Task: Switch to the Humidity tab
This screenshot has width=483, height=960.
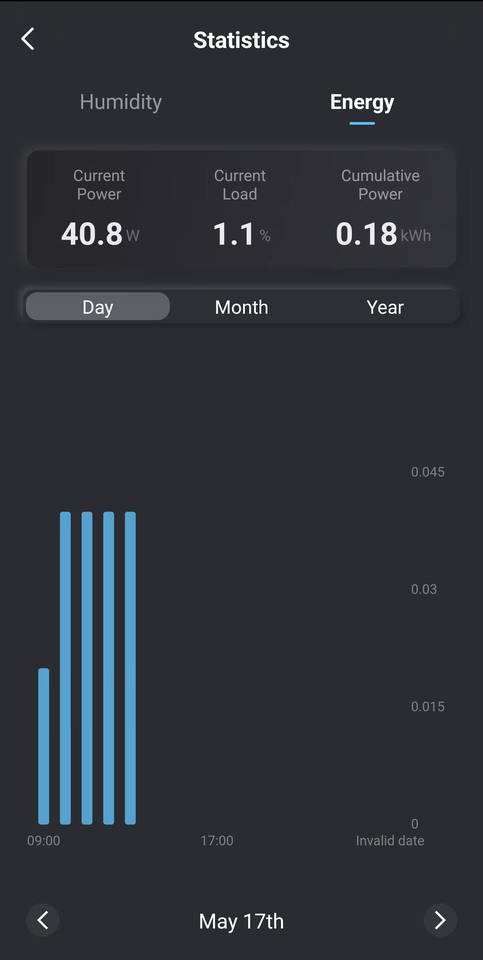Action: [121, 102]
